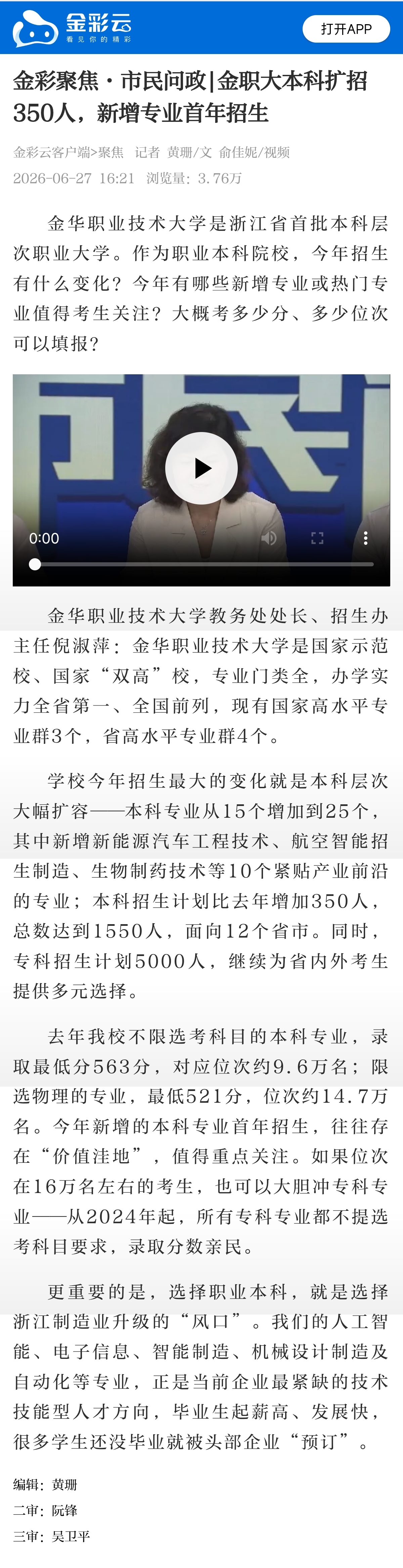Open the video overflow options menu

tap(365, 538)
